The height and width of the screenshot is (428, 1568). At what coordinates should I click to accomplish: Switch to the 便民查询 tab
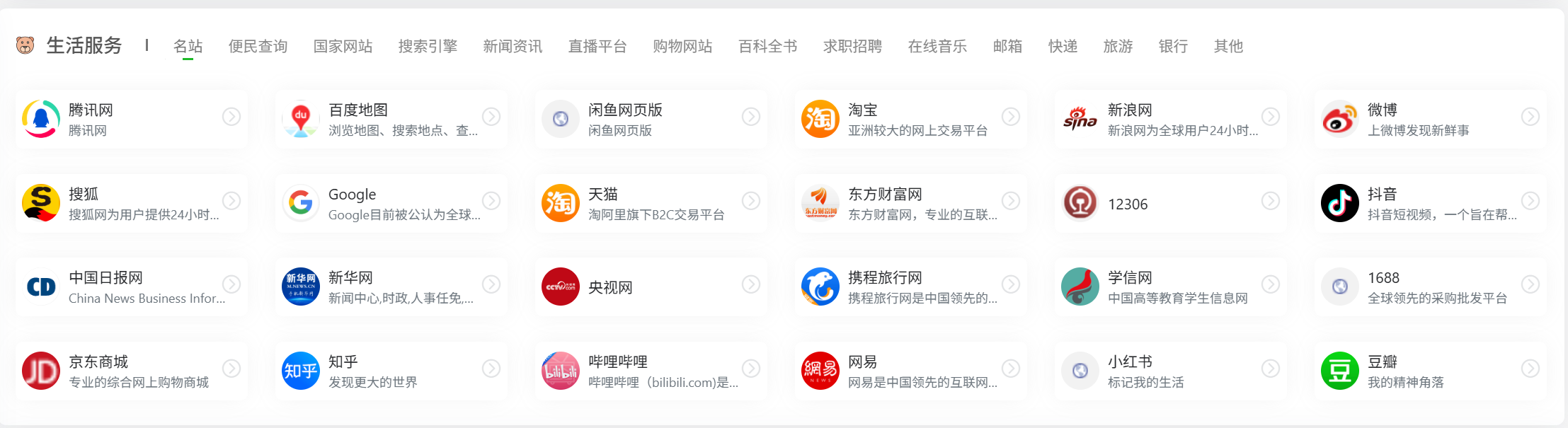(258, 47)
